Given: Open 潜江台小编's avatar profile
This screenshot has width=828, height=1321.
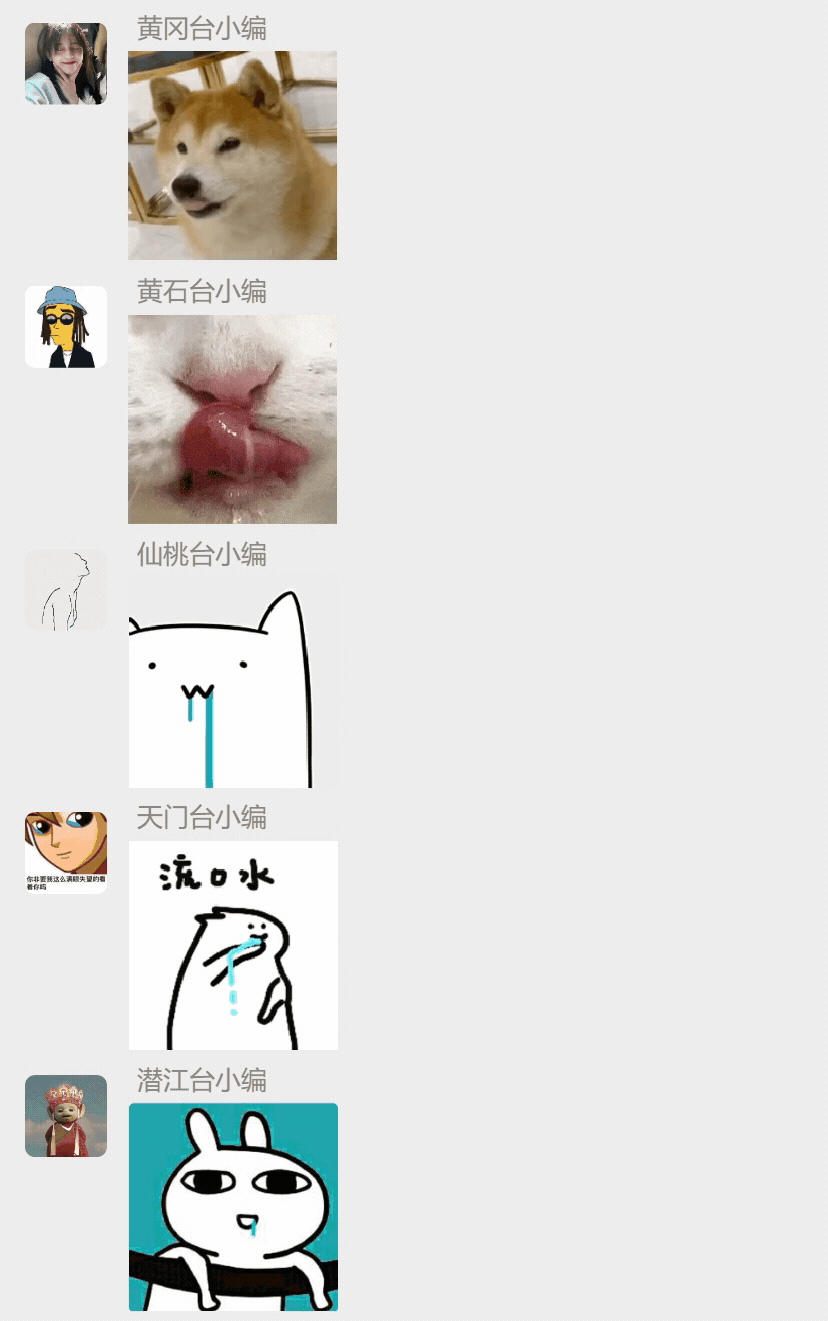Looking at the screenshot, I should coord(66,1116).
